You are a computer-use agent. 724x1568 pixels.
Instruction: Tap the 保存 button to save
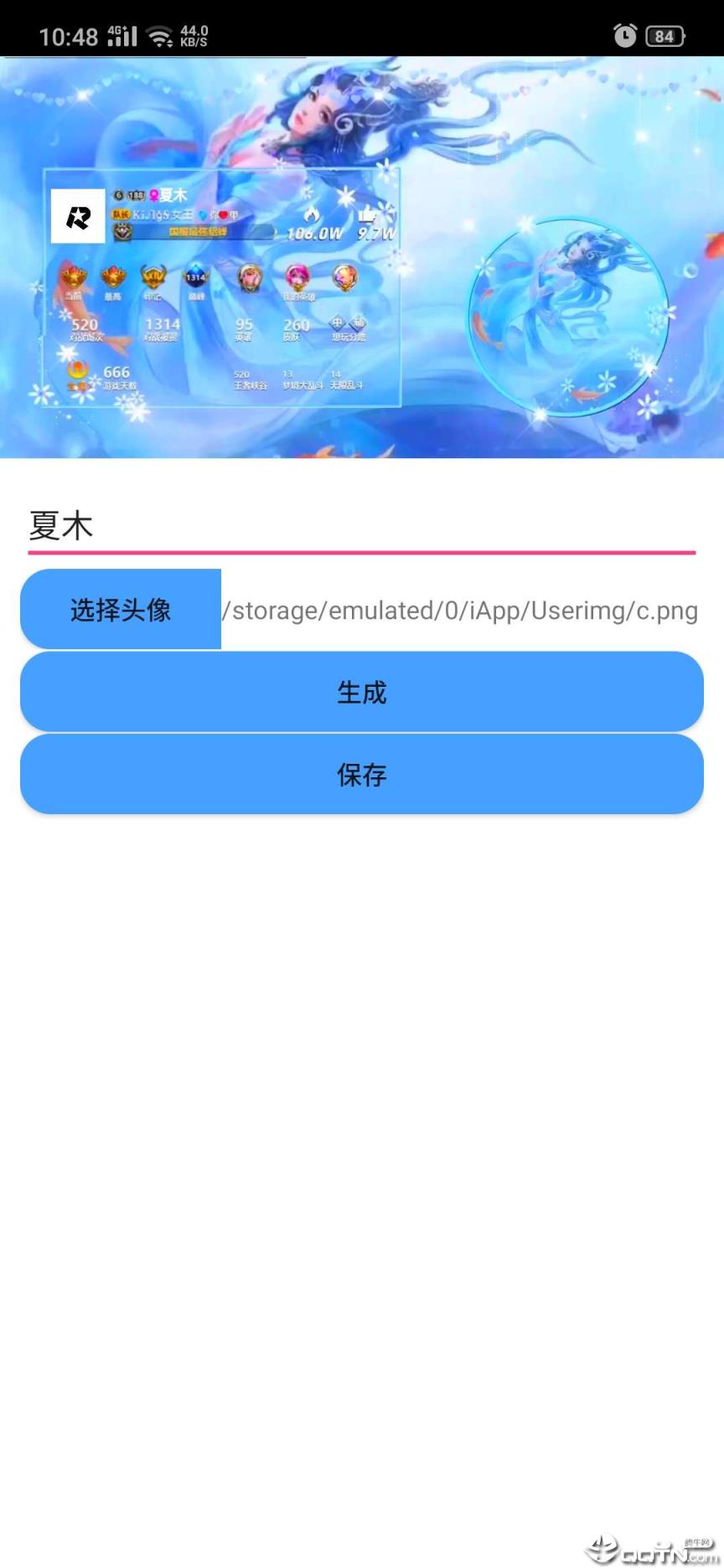point(362,775)
